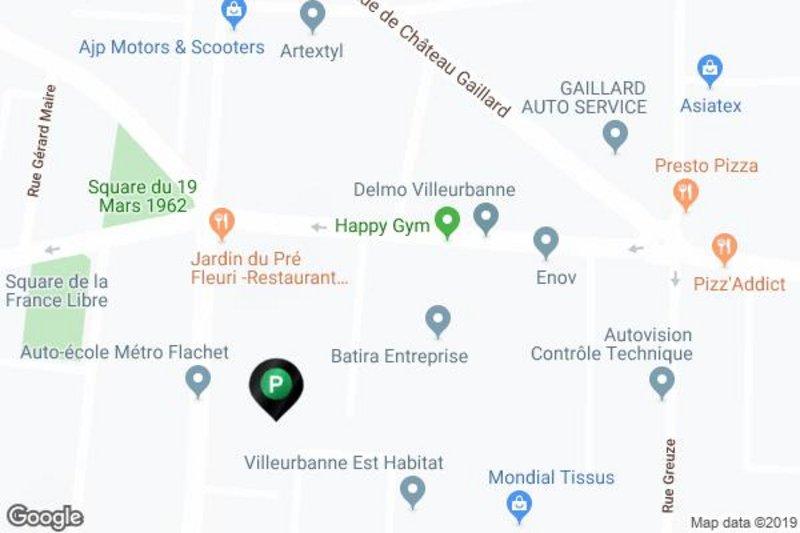Open the Villeurbanne Est Habitat marker
800x533 pixels.
412,490
